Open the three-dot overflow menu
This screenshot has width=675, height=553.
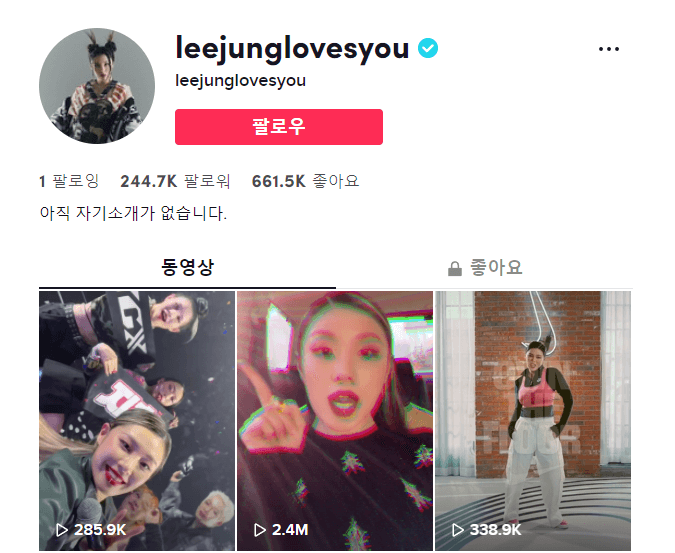609,49
